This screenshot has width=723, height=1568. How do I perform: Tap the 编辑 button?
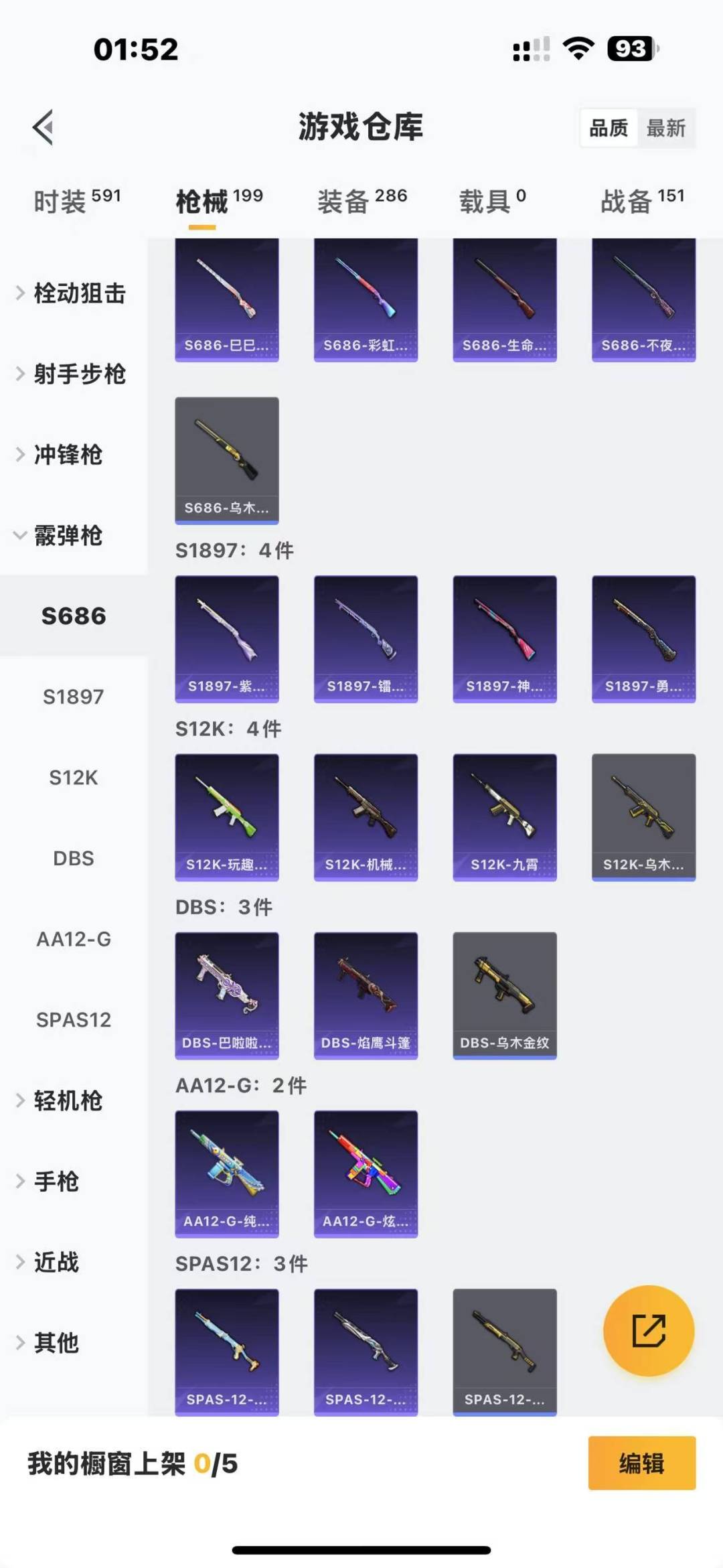[642, 1464]
